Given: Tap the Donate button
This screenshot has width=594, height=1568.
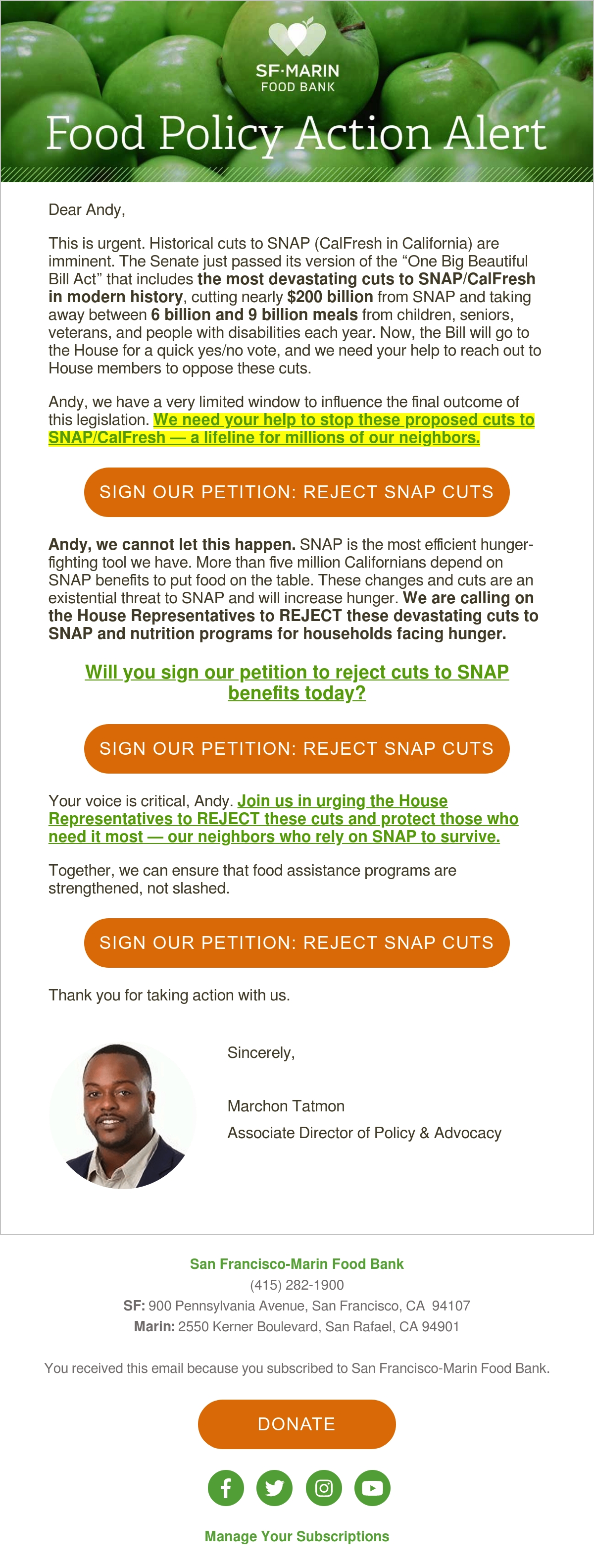Looking at the screenshot, I should [297, 1424].
